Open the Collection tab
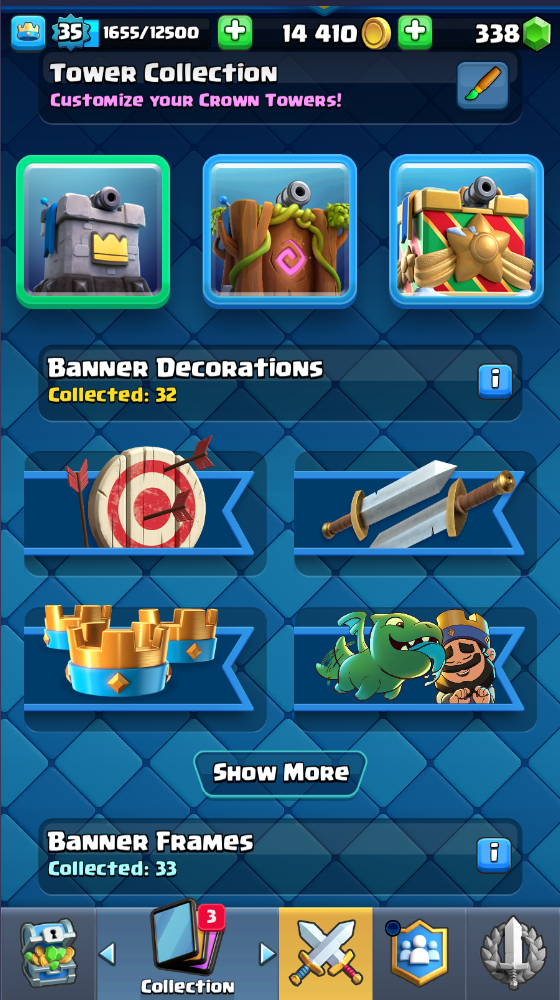The width and height of the screenshot is (560, 1000). coord(188,954)
